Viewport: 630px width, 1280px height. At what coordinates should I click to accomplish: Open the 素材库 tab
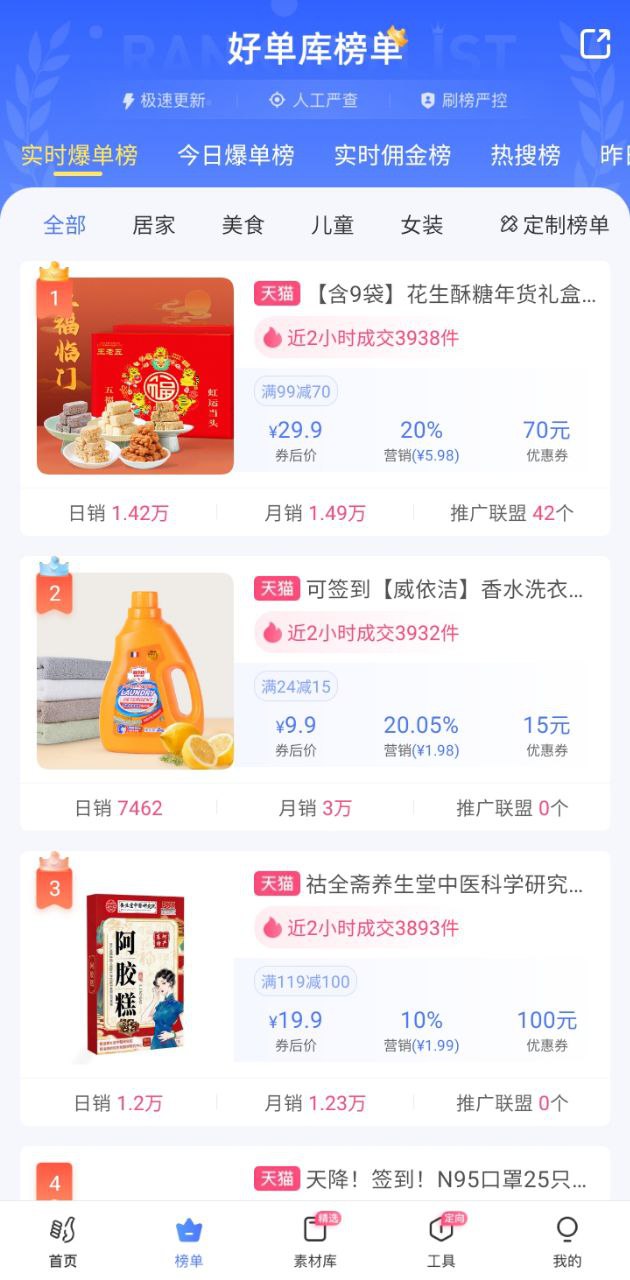[x=315, y=1241]
